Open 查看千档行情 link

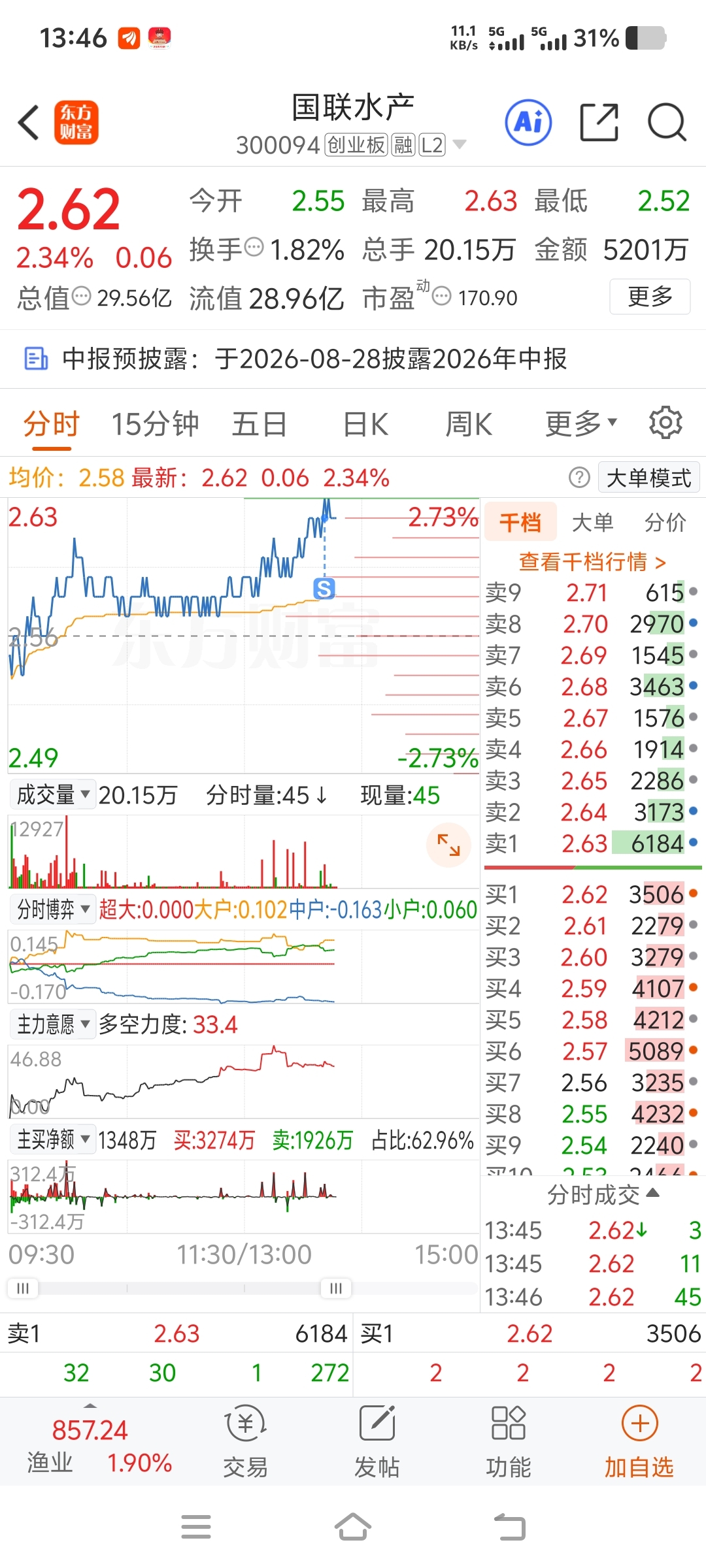592,561
